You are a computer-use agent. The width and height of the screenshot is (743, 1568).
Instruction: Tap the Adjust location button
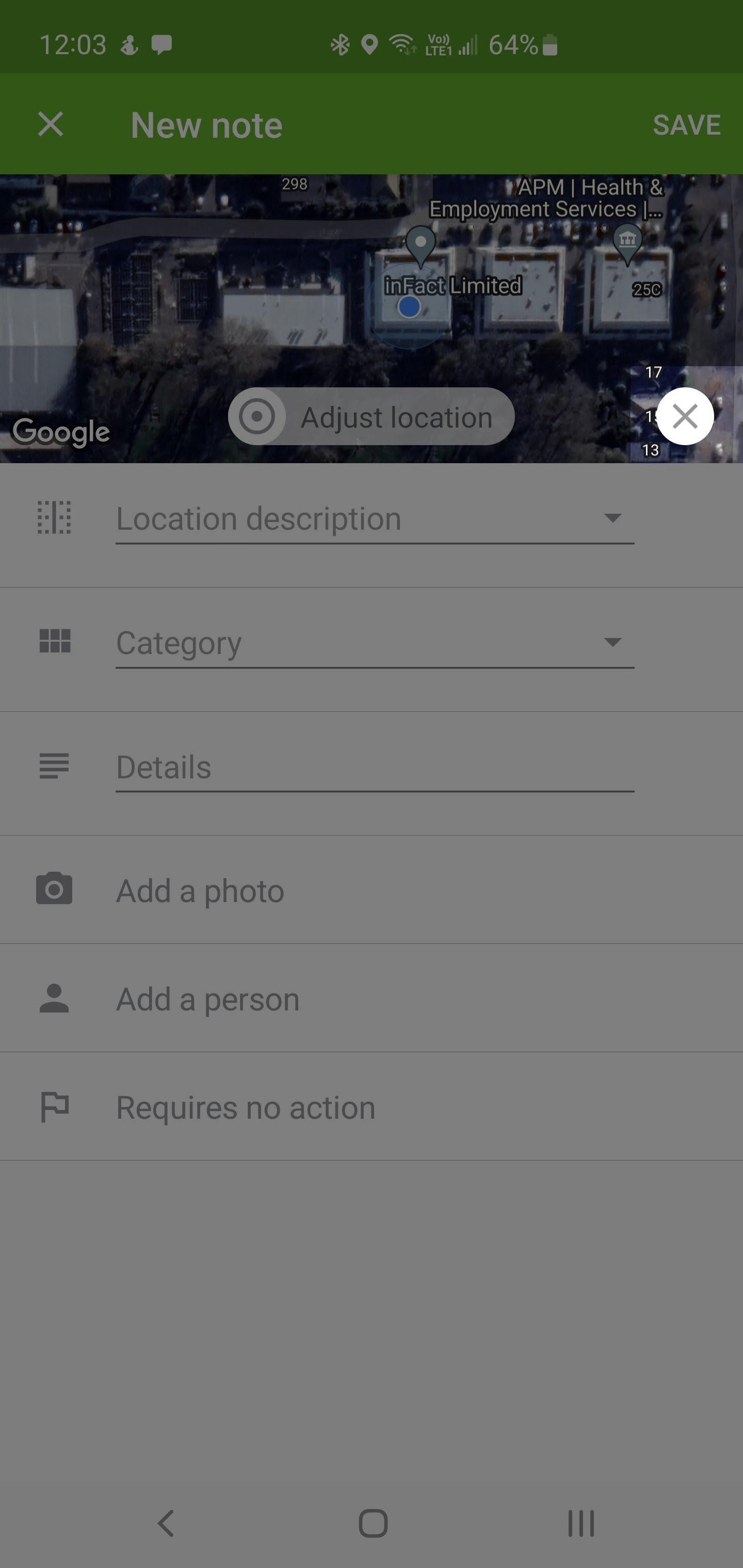371,417
